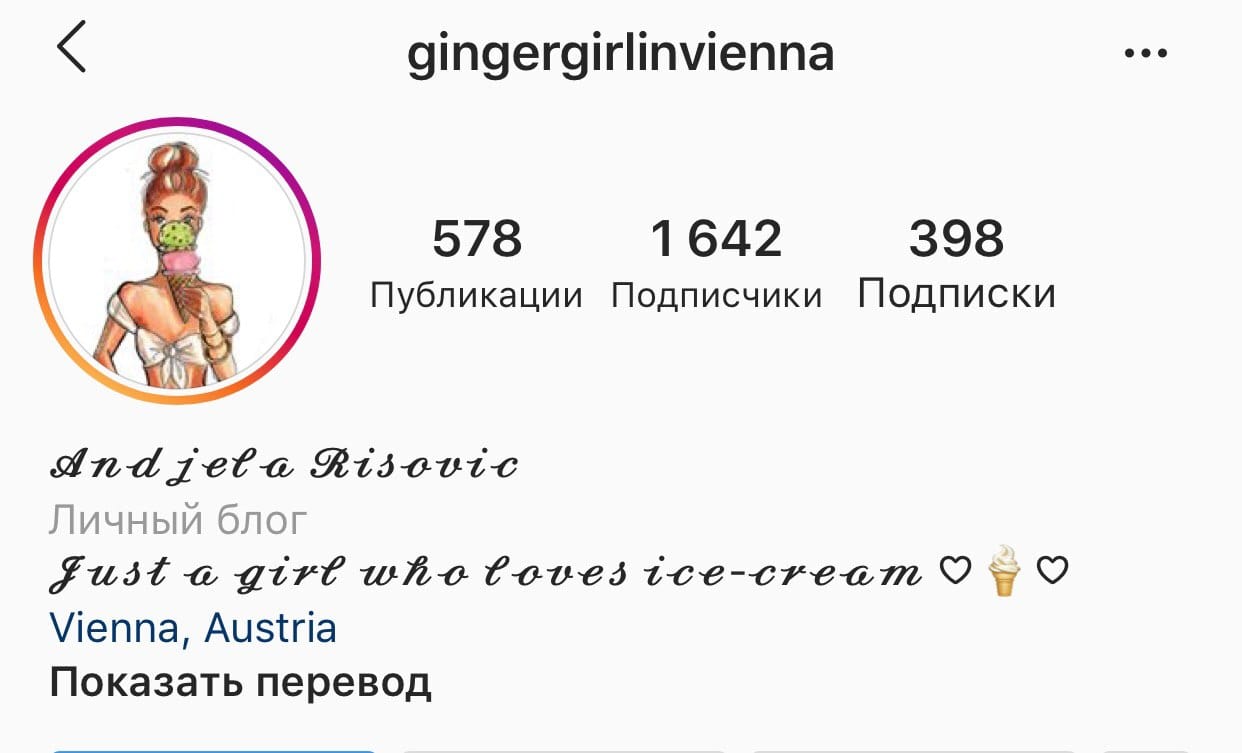Open the three-dot options menu
This screenshot has width=1242, height=753.
(x=1146, y=54)
